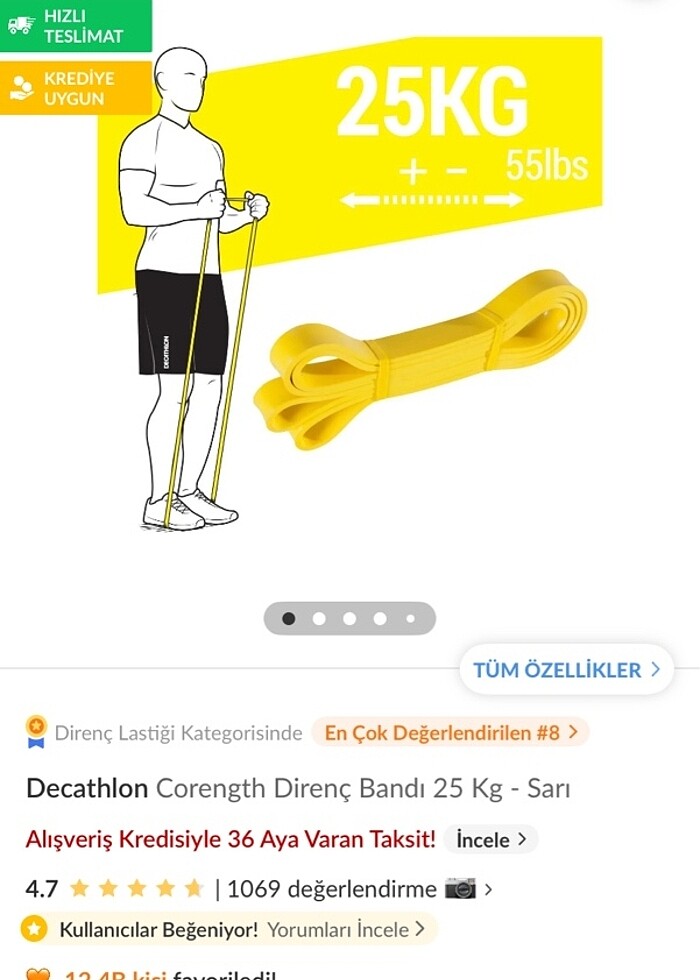This screenshot has height=980, width=700.
Task: Tap Yorumları İncele to read reviews
Action: pos(345,929)
